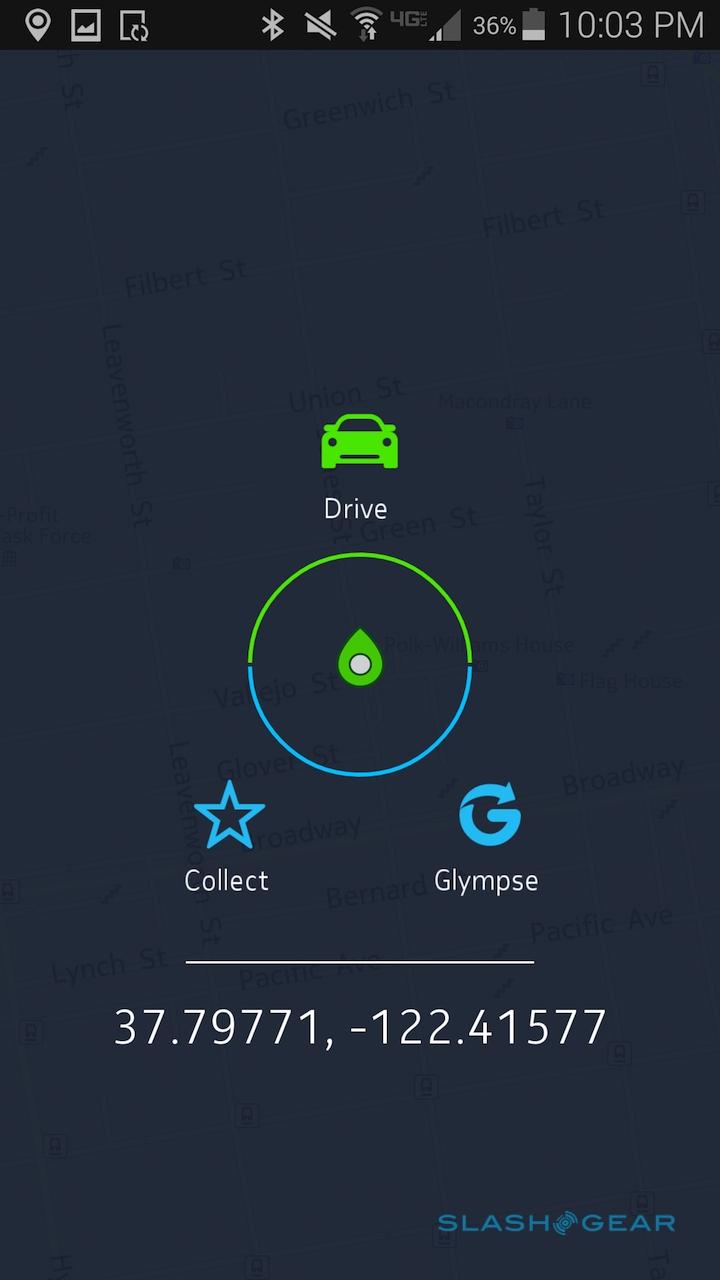Tap the green location pin in the circle
This screenshot has width=720, height=1280.
coord(360,660)
